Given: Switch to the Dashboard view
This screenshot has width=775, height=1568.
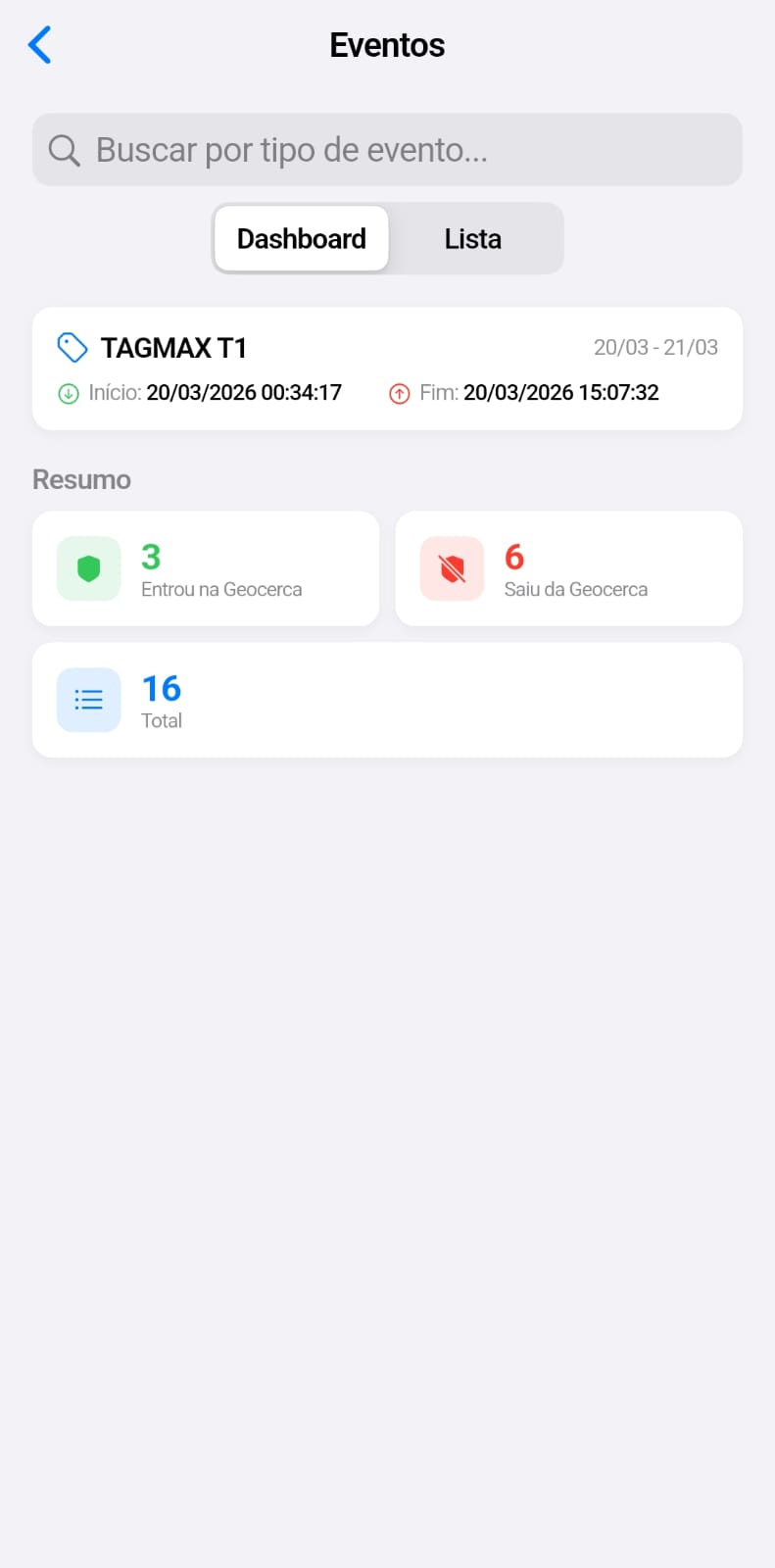Looking at the screenshot, I should 301,238.
